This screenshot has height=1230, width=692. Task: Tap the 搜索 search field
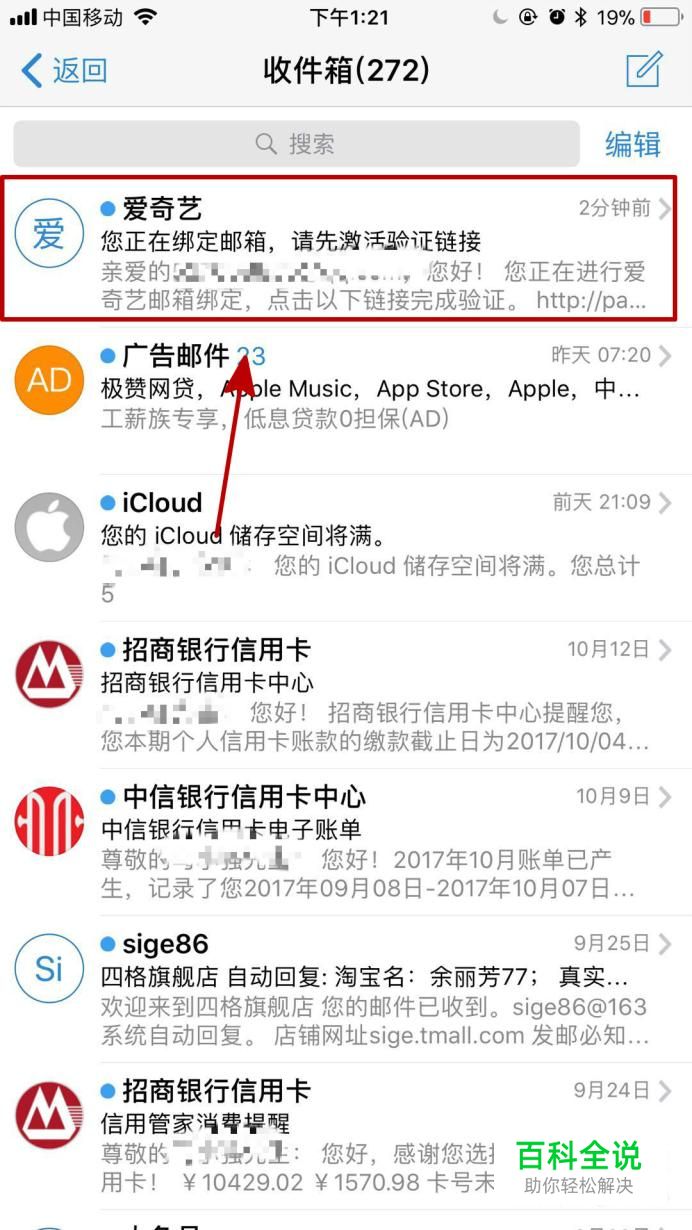(296, 144)
